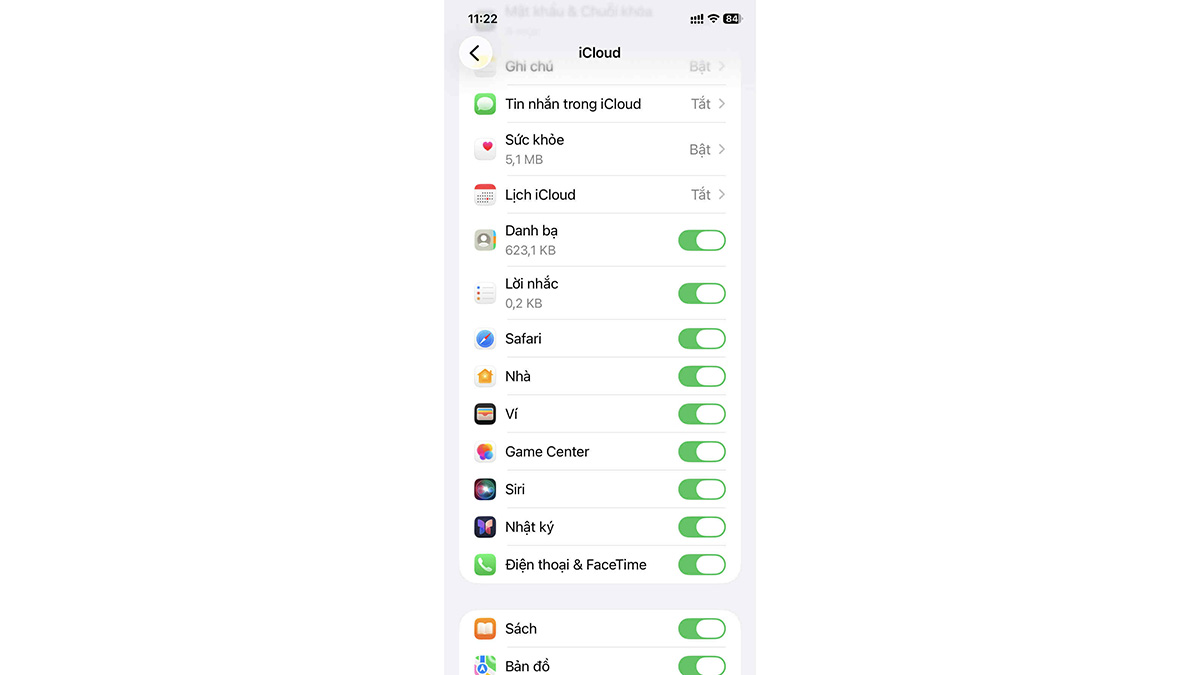Image resolution: width=1200 pixels, height=675 pixels.
Task: Disable Lời nhắc iCloud sync
Action: 701,293
